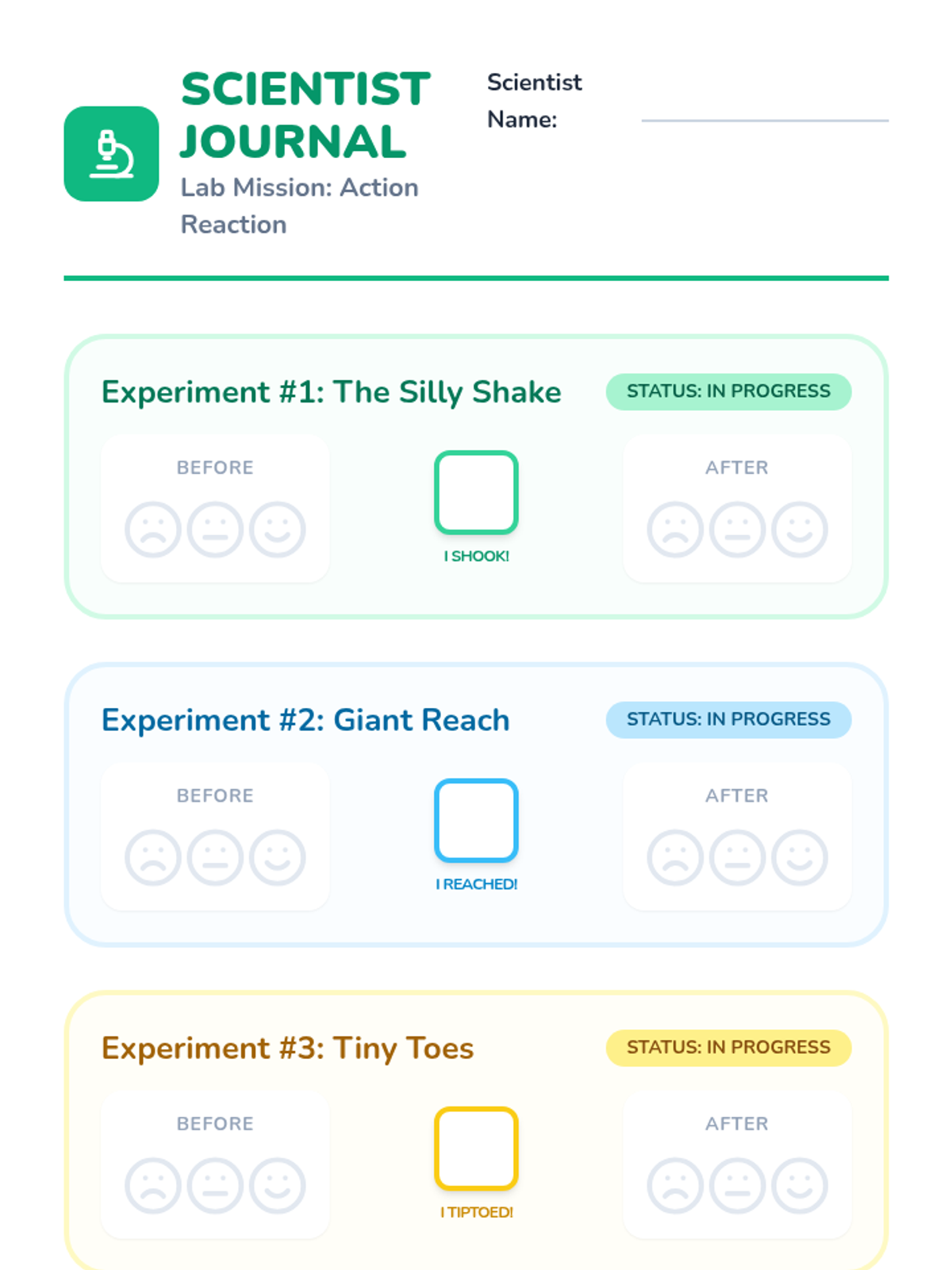Image resolution: width=952 pixels, height=1270 pixels.
Task: Select sad face in Tiny Toes Before
Action: point(153,1186)
